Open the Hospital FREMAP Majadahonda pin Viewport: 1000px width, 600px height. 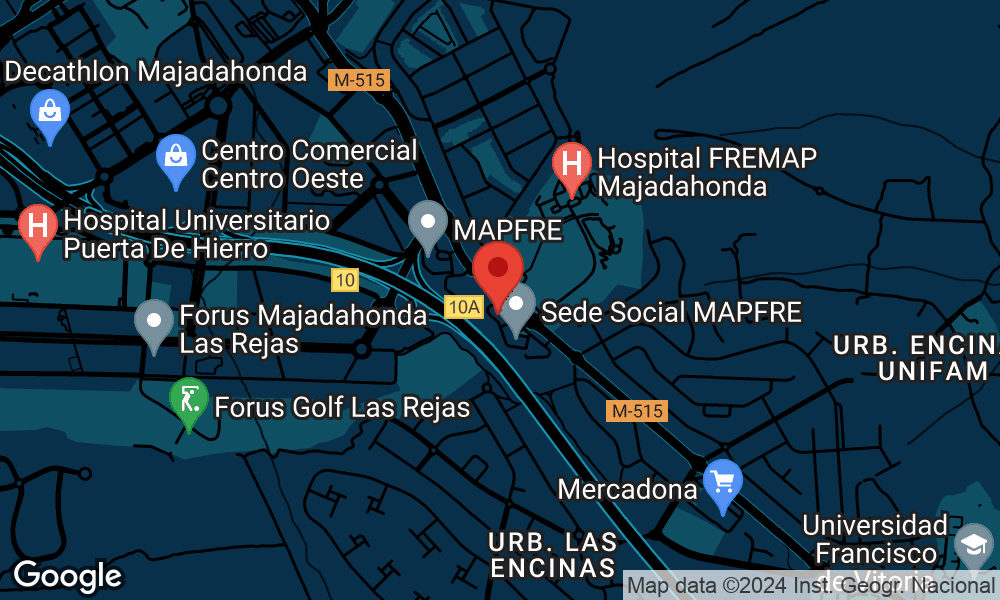[x=571, y=164]
